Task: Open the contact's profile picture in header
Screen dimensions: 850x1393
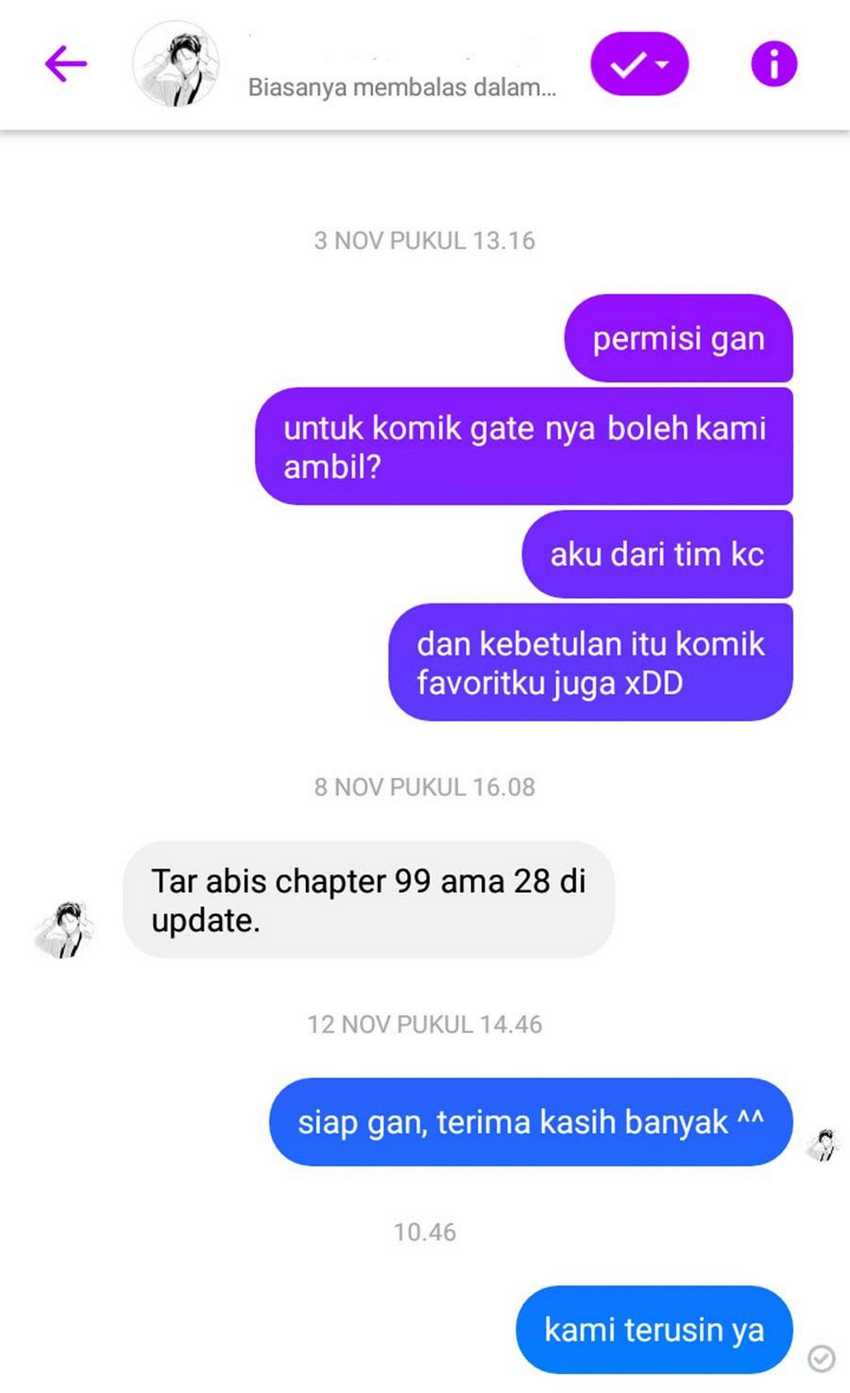Action: click(177, 66)
